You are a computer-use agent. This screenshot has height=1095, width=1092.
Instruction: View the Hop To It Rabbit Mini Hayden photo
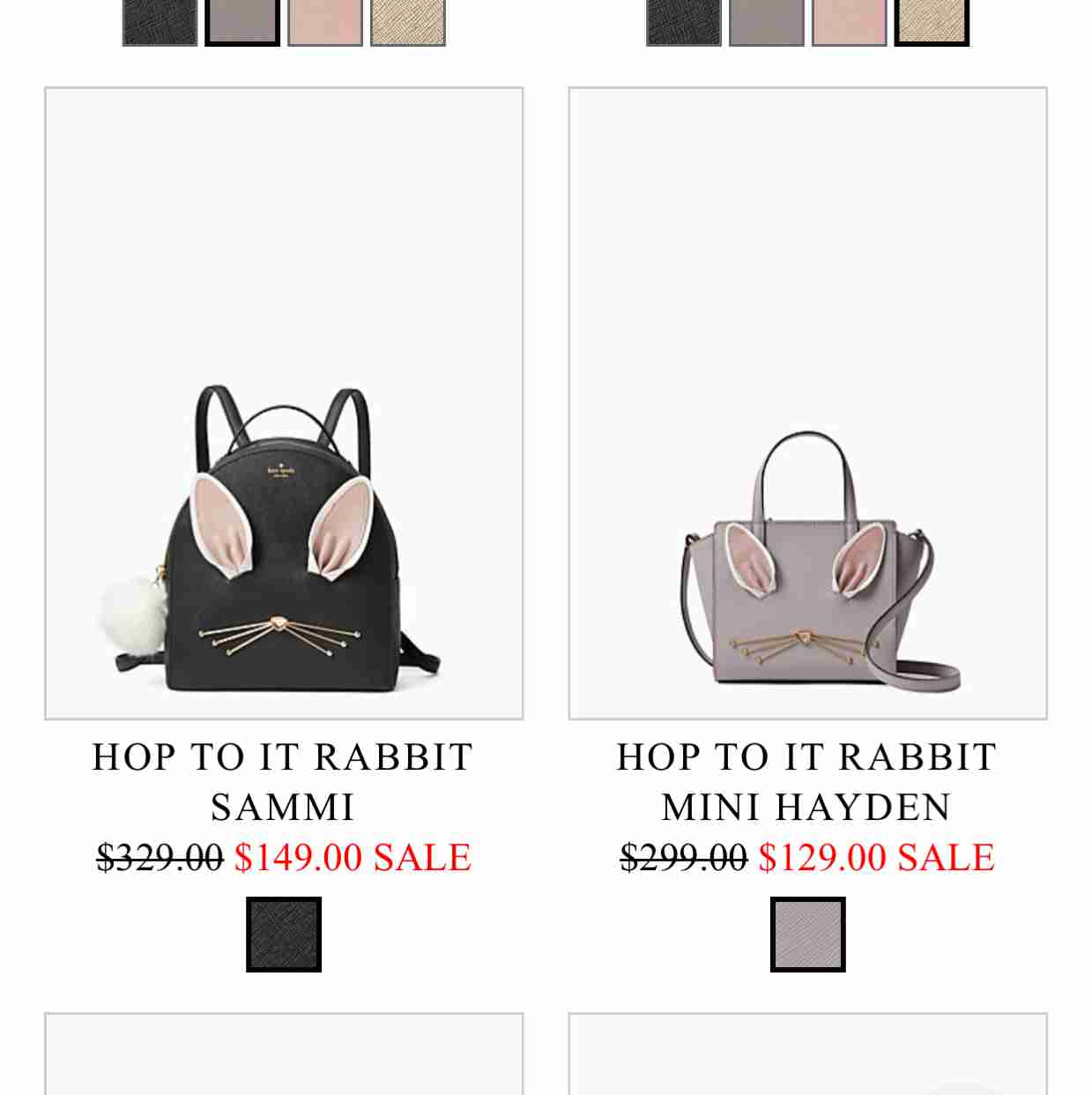point(807,403)
